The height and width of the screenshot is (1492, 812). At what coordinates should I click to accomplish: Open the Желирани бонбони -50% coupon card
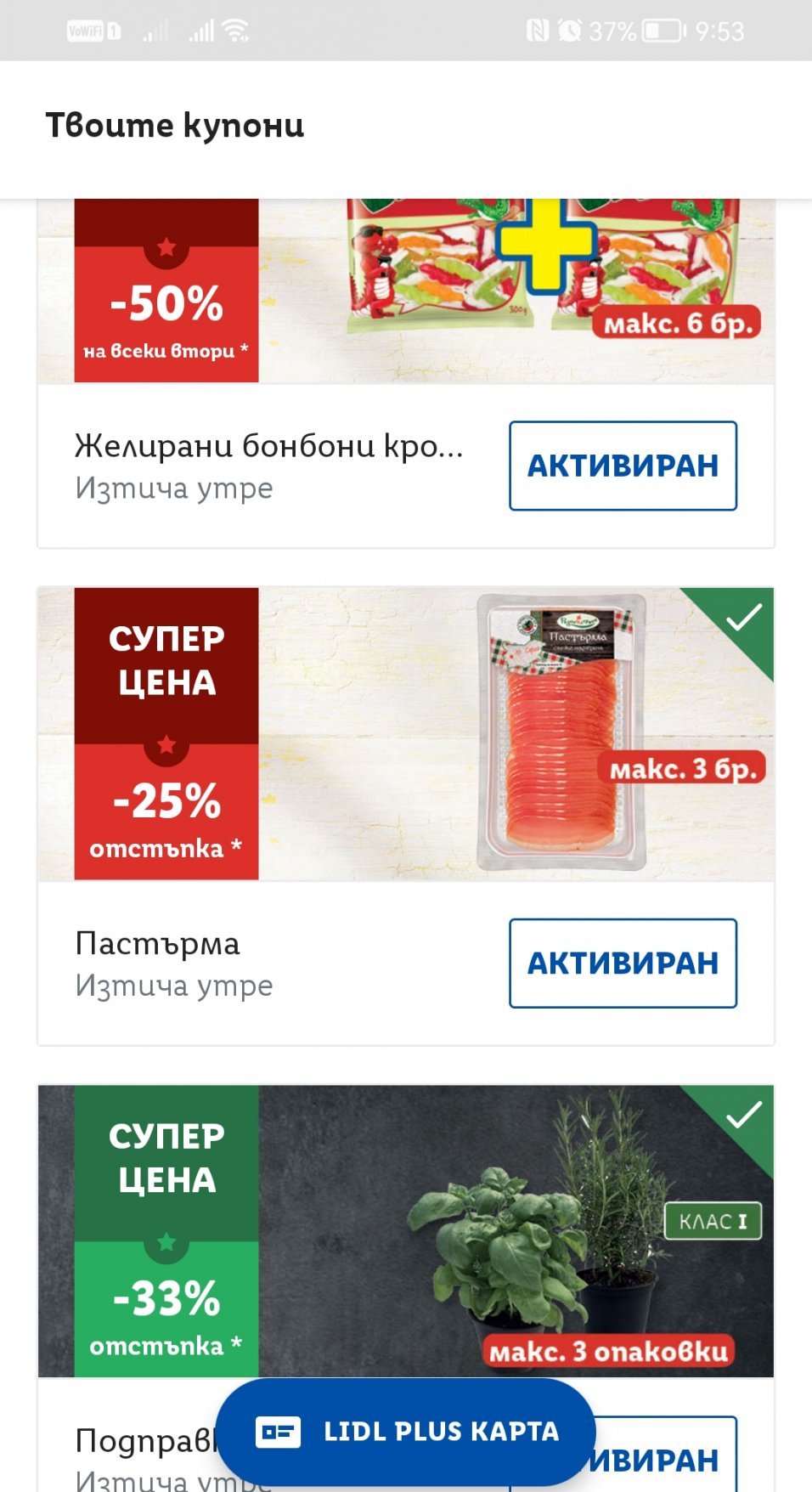(406, 291)
